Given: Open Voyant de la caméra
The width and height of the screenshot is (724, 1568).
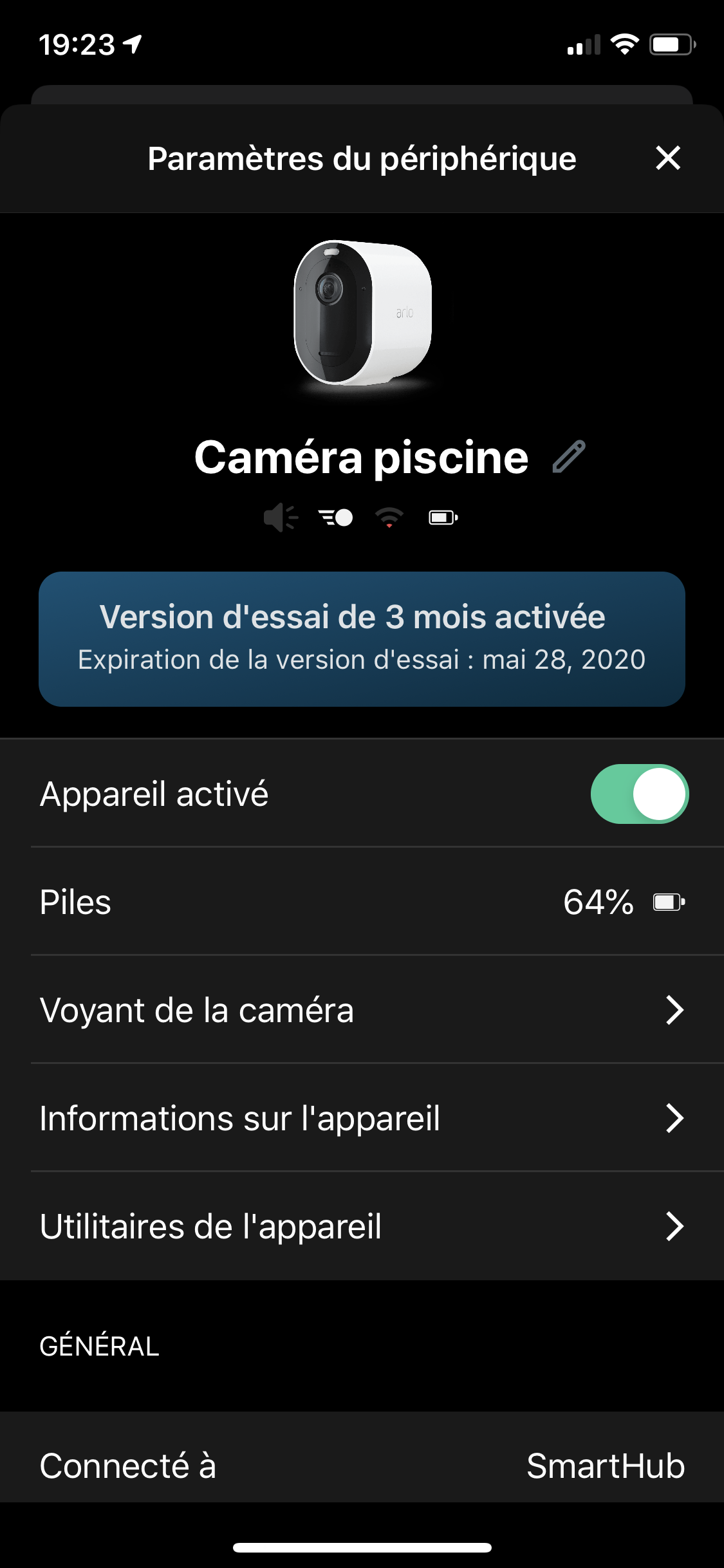Looking at the screenshot, I should click(x=362, y=1010).
